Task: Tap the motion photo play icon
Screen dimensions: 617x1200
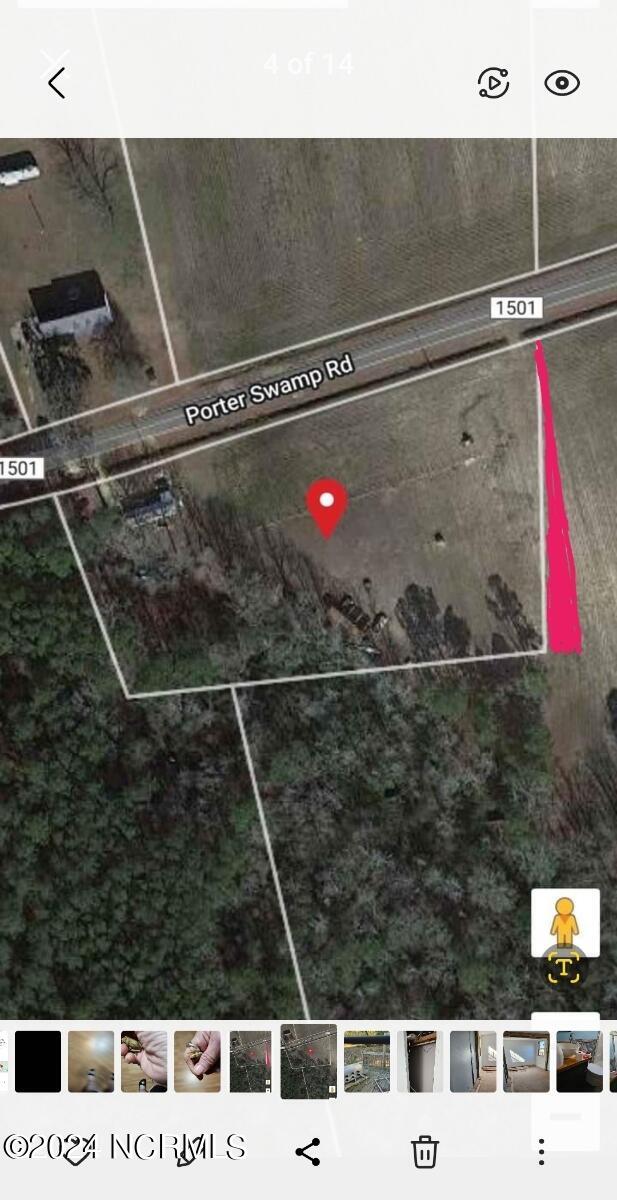Action: pyautogui.click(x=493, y=83)
